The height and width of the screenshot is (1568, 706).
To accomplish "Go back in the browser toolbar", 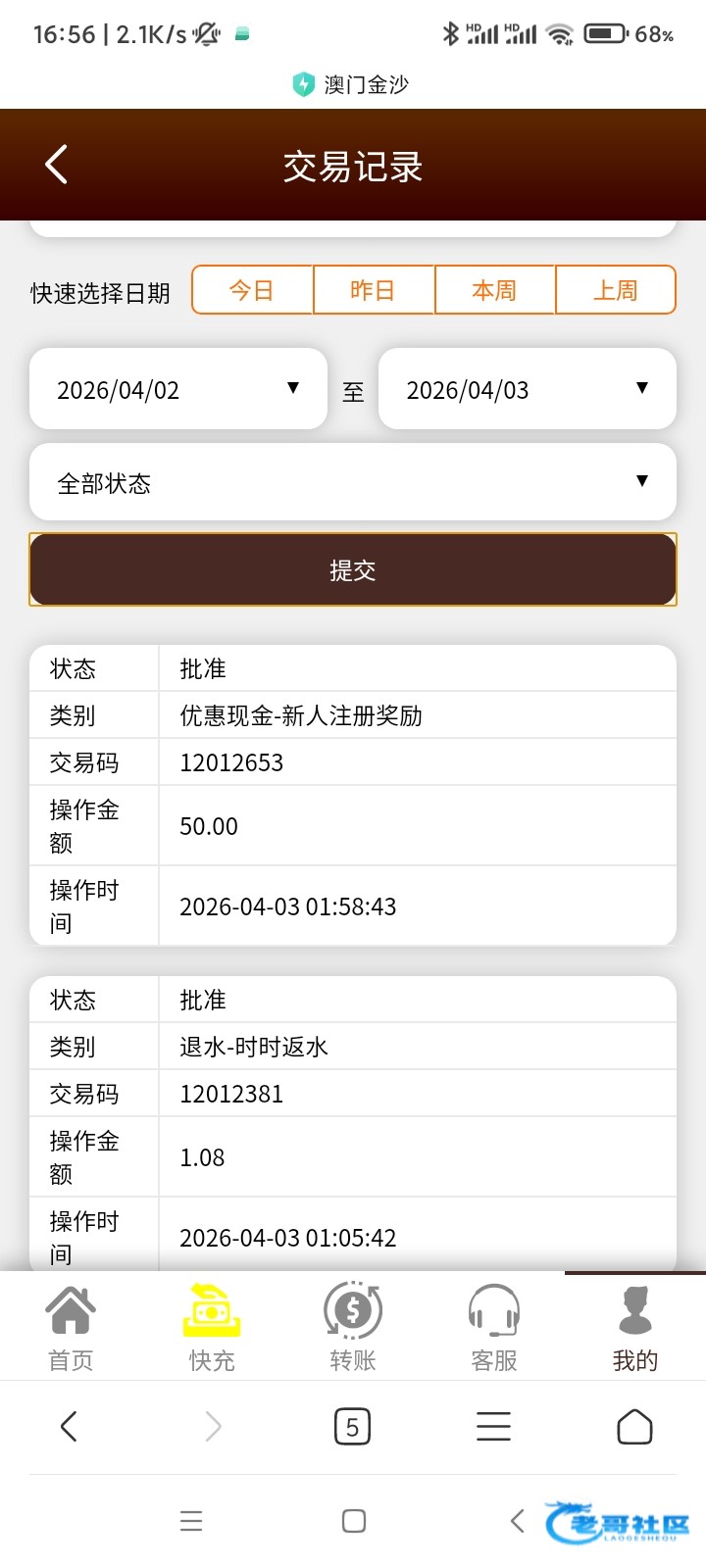I will pyautogui.click(x=69, y=1427).
